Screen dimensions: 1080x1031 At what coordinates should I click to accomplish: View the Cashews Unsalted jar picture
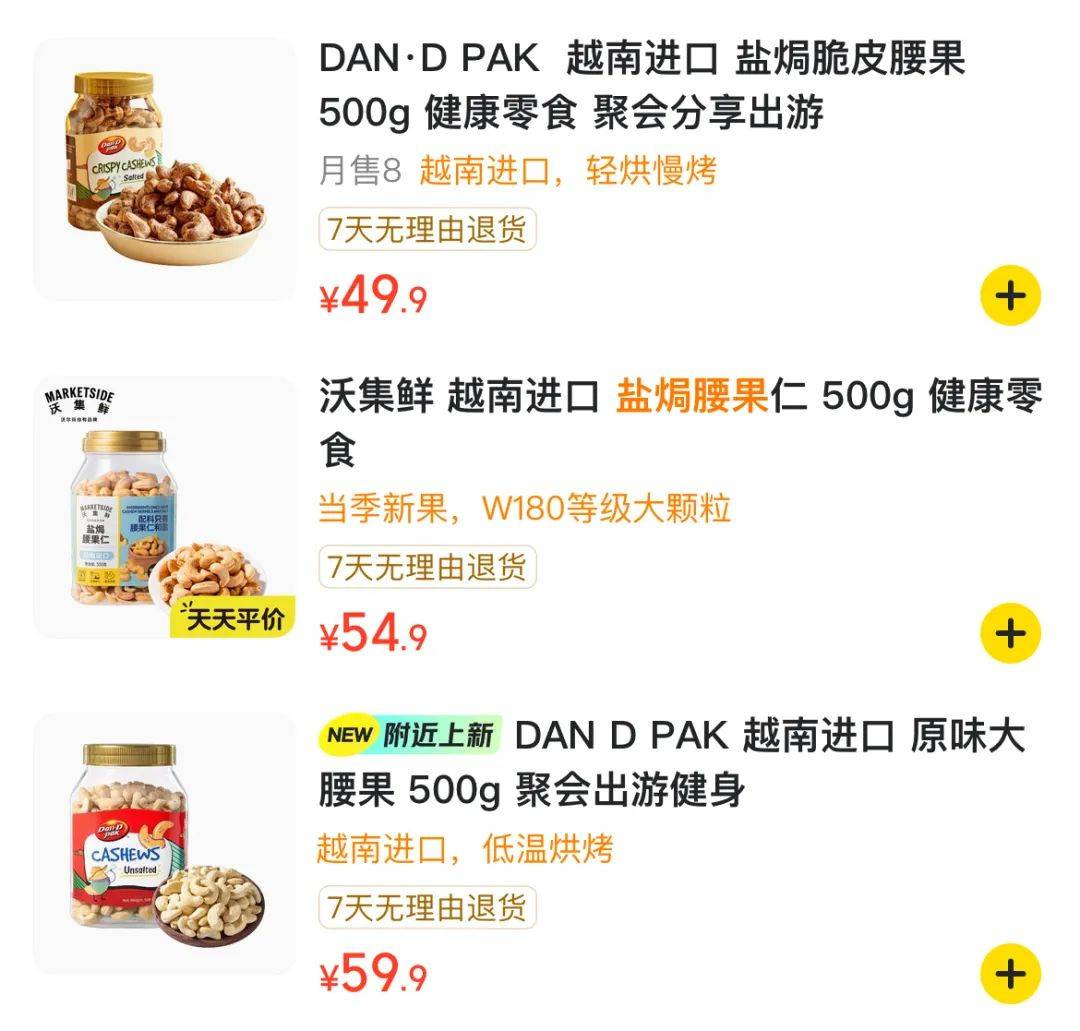point(165,845)
